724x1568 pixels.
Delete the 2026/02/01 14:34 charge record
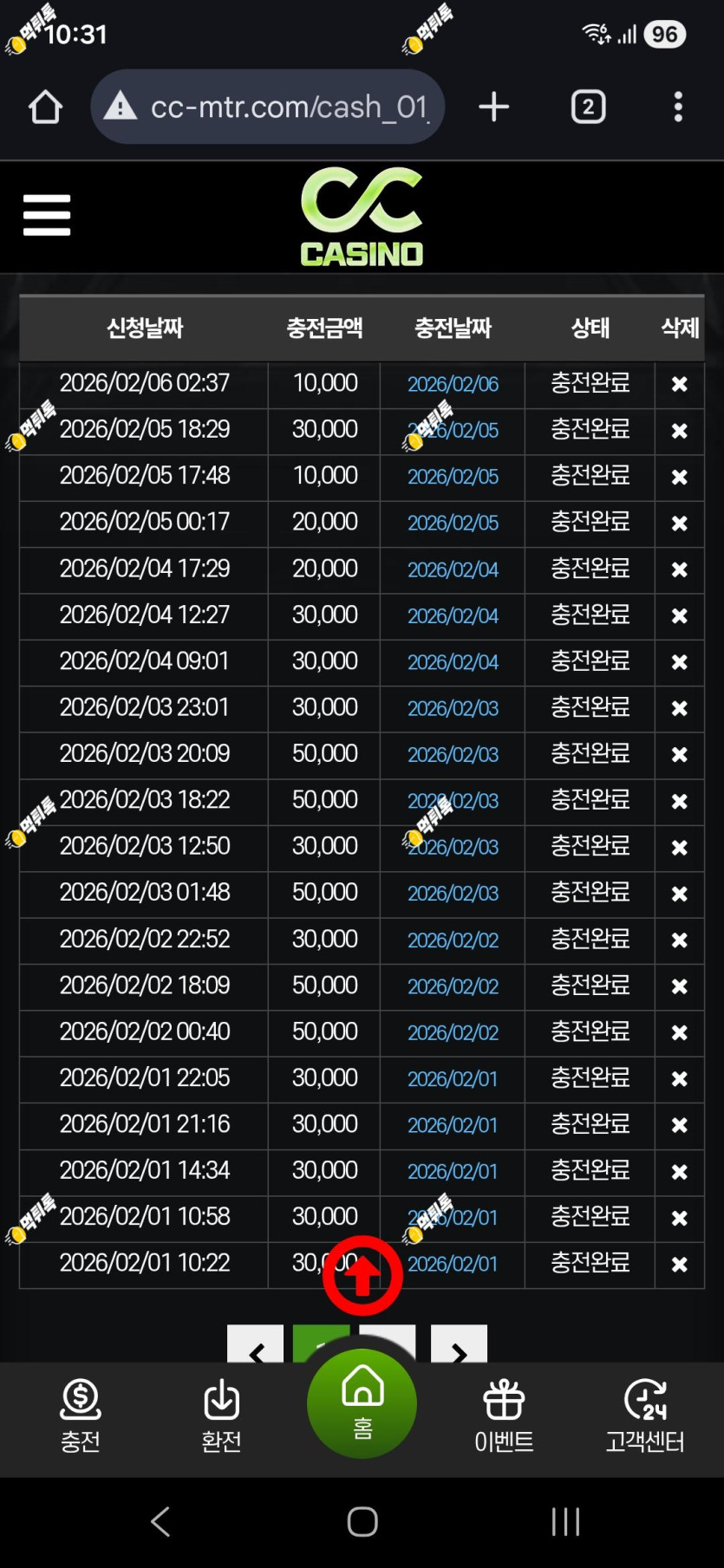pos(680,1172)
